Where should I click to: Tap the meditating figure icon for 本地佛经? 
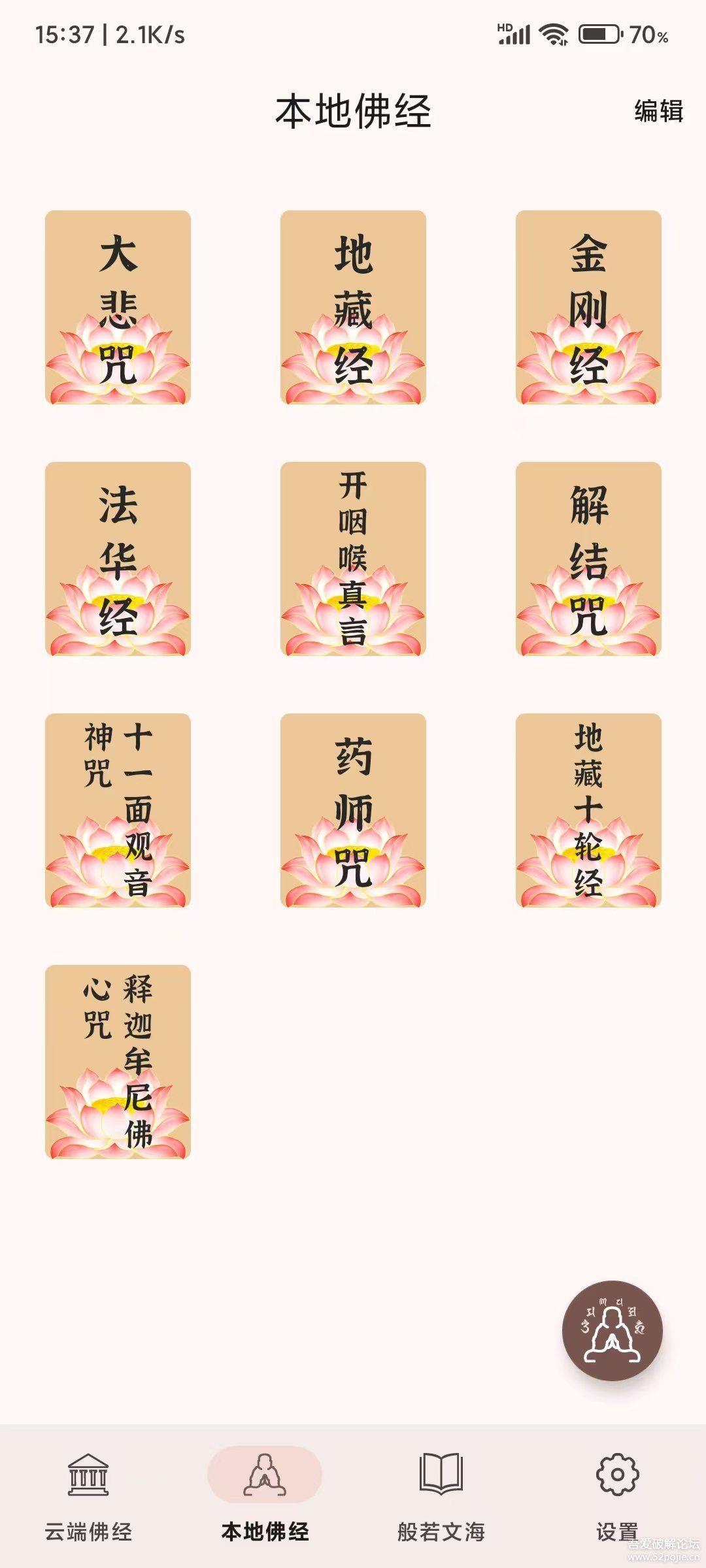tap(265, 1473)
